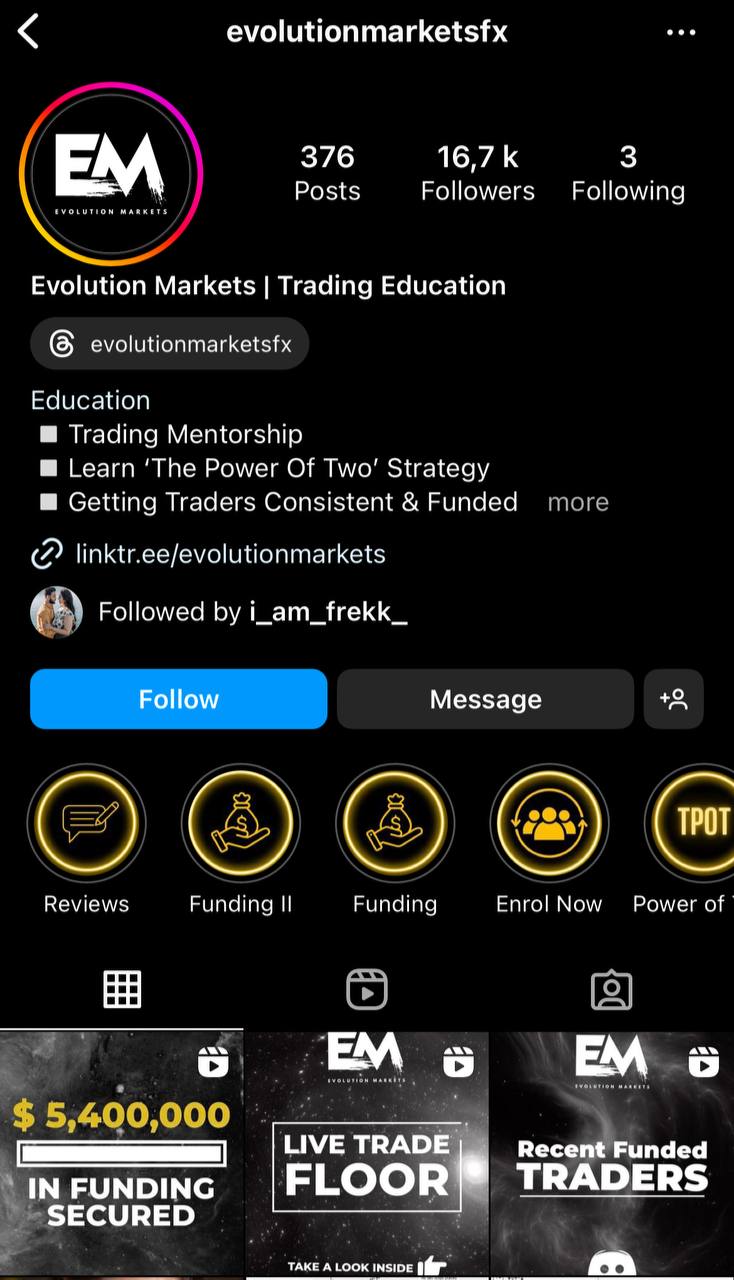The width and height of the screenshot is (734, 1280).
Task: Expand the bio with "more"
Action: 578,502
